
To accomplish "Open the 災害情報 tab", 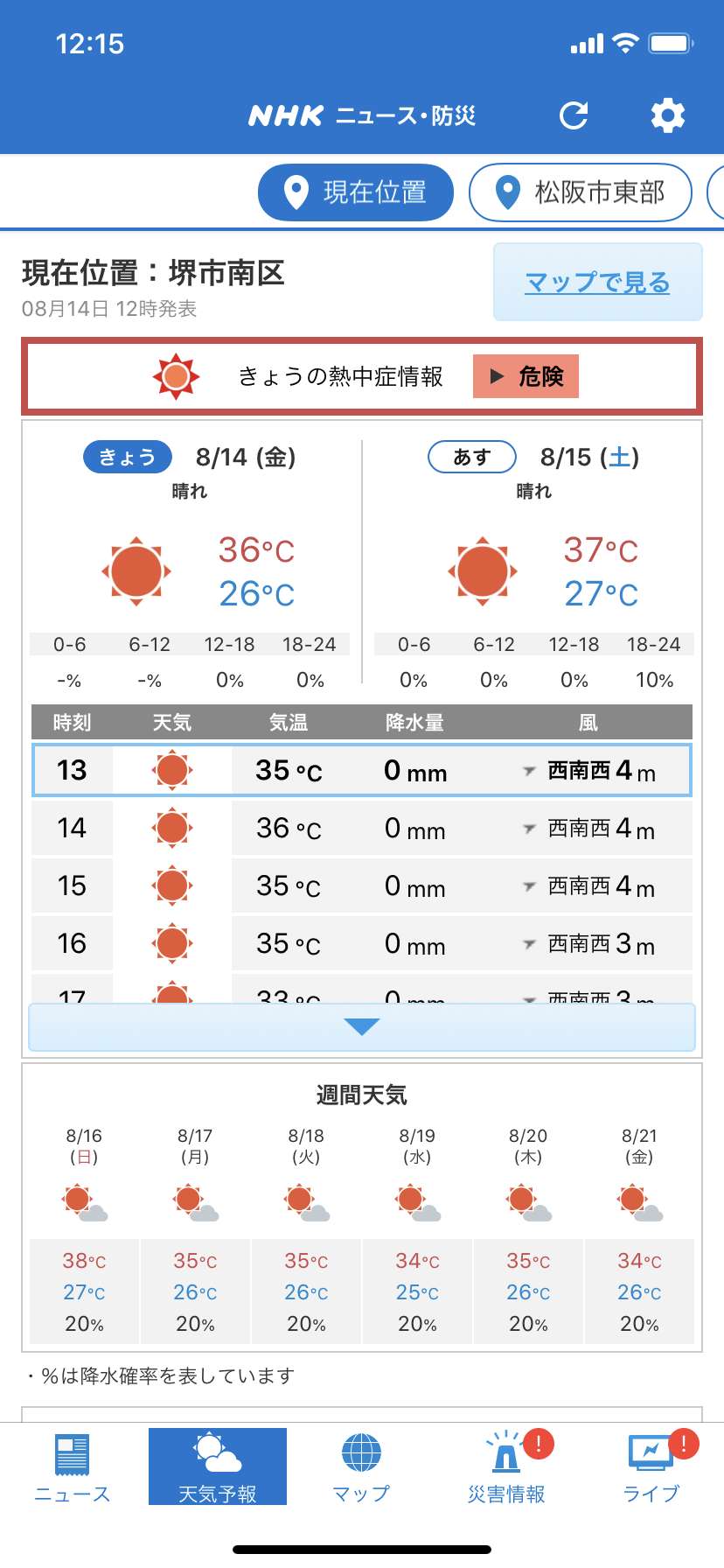I will point(506,1468).
